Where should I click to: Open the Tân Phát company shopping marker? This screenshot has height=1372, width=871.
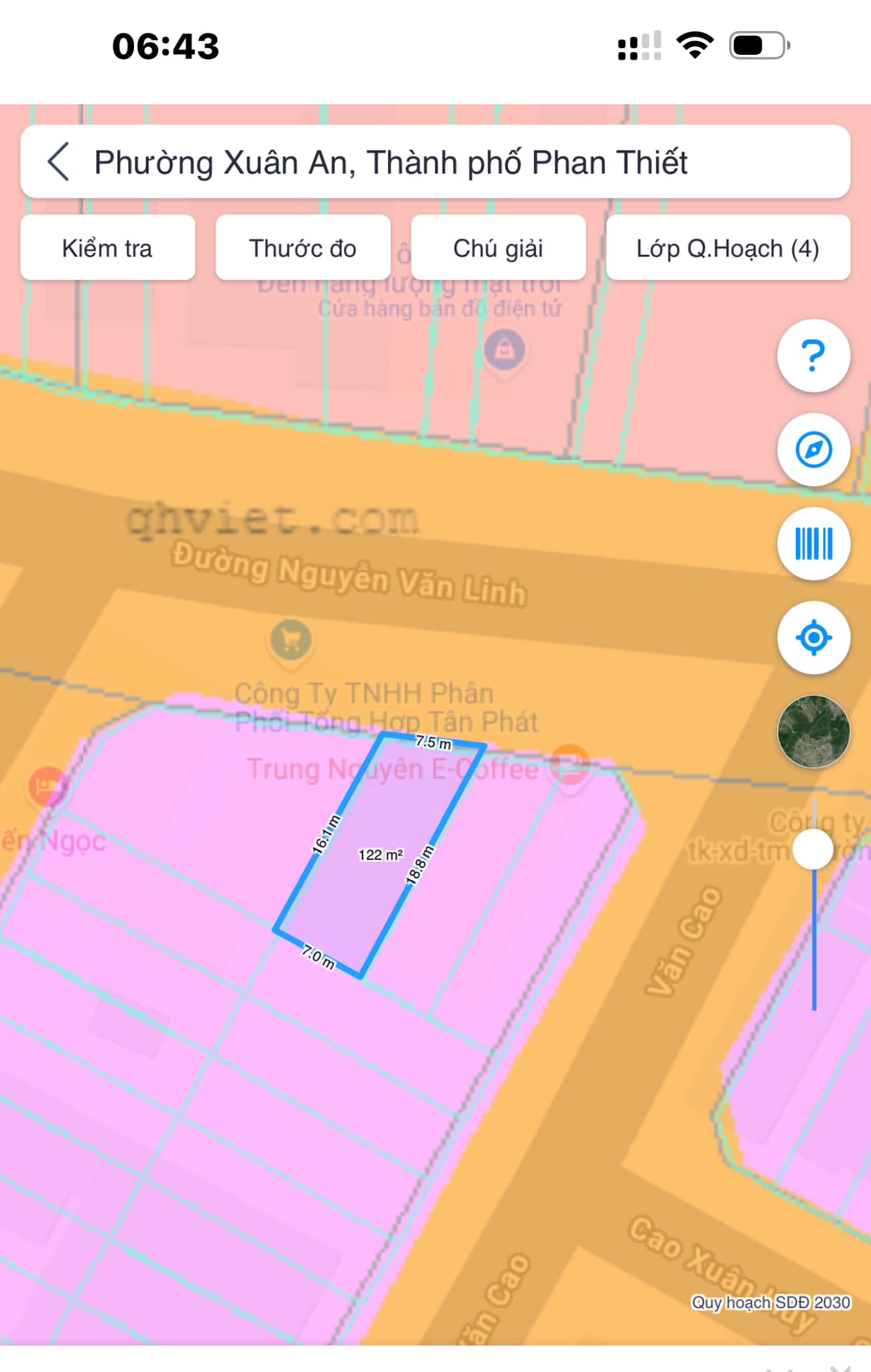tap(291, 641)
